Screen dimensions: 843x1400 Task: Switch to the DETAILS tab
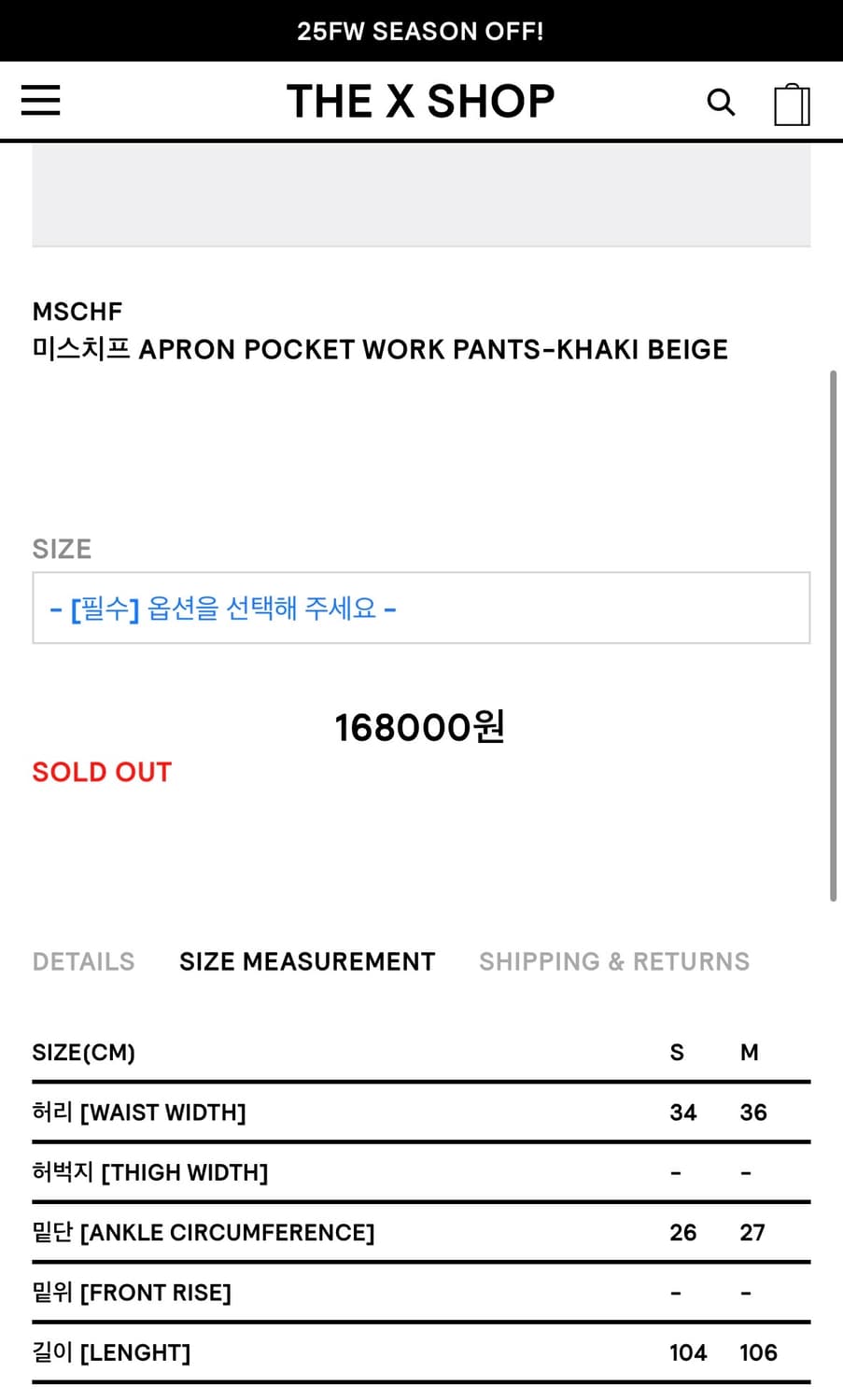pyautogui.click(x=83, y=961)
